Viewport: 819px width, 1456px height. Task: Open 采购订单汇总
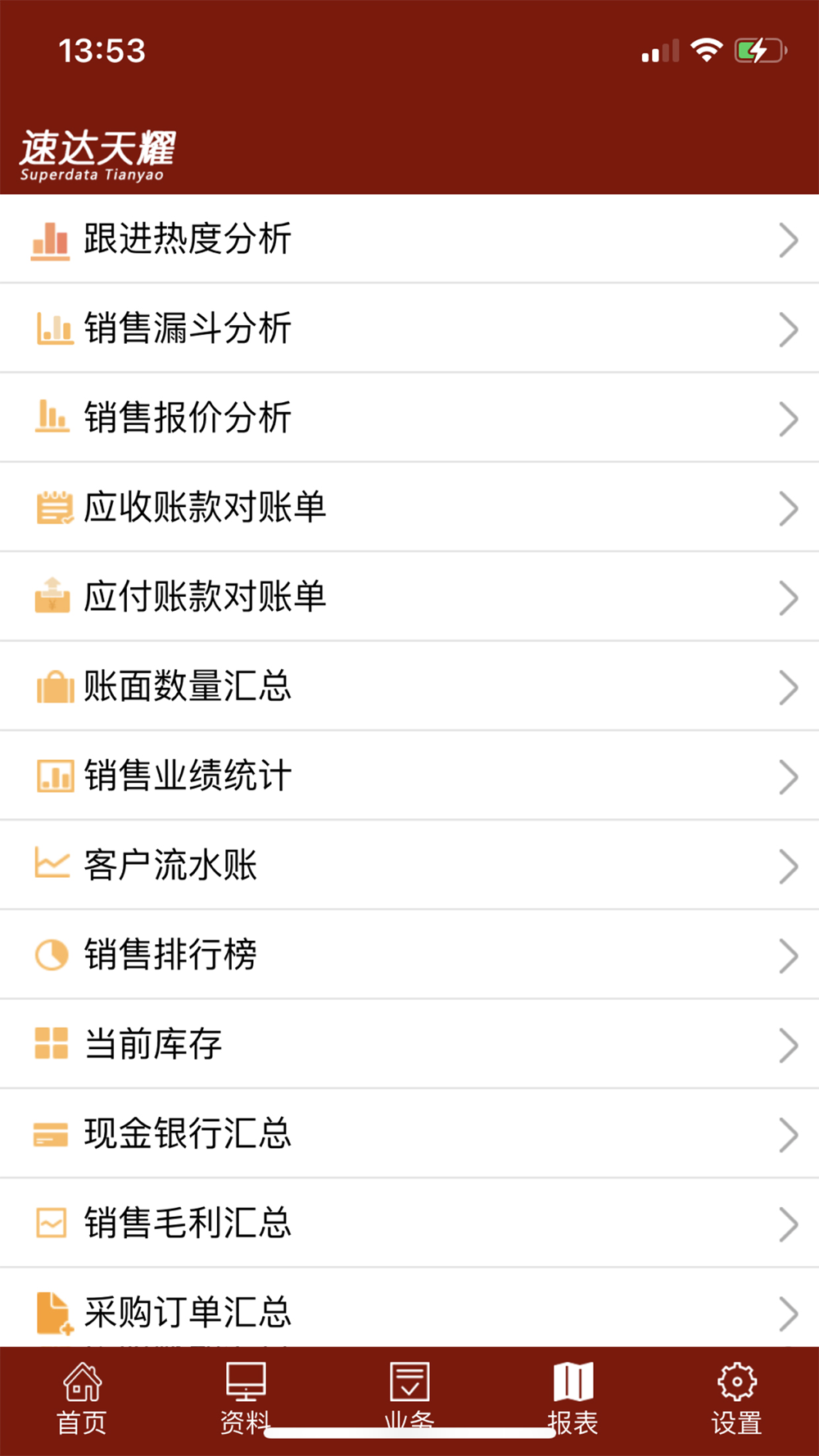click(x=409, y=1310)
